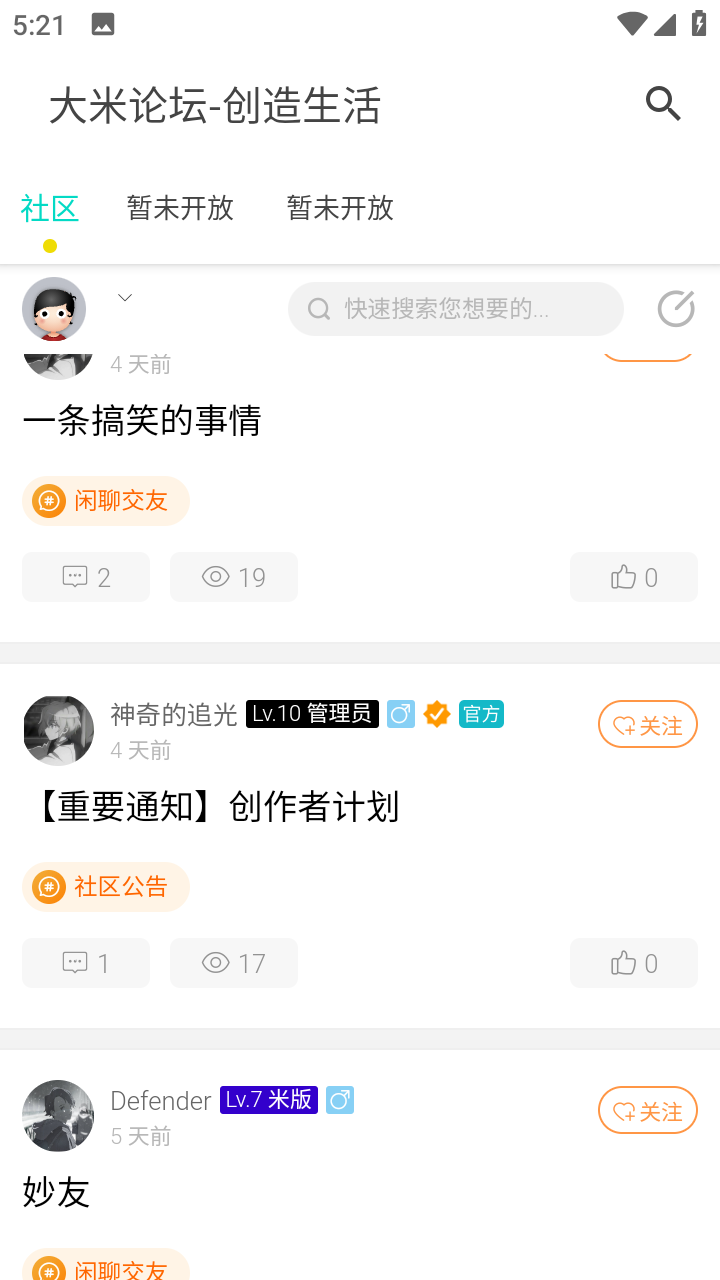Tap the compose new post pencil icon

pyautogui.click(x=675, y=308)
